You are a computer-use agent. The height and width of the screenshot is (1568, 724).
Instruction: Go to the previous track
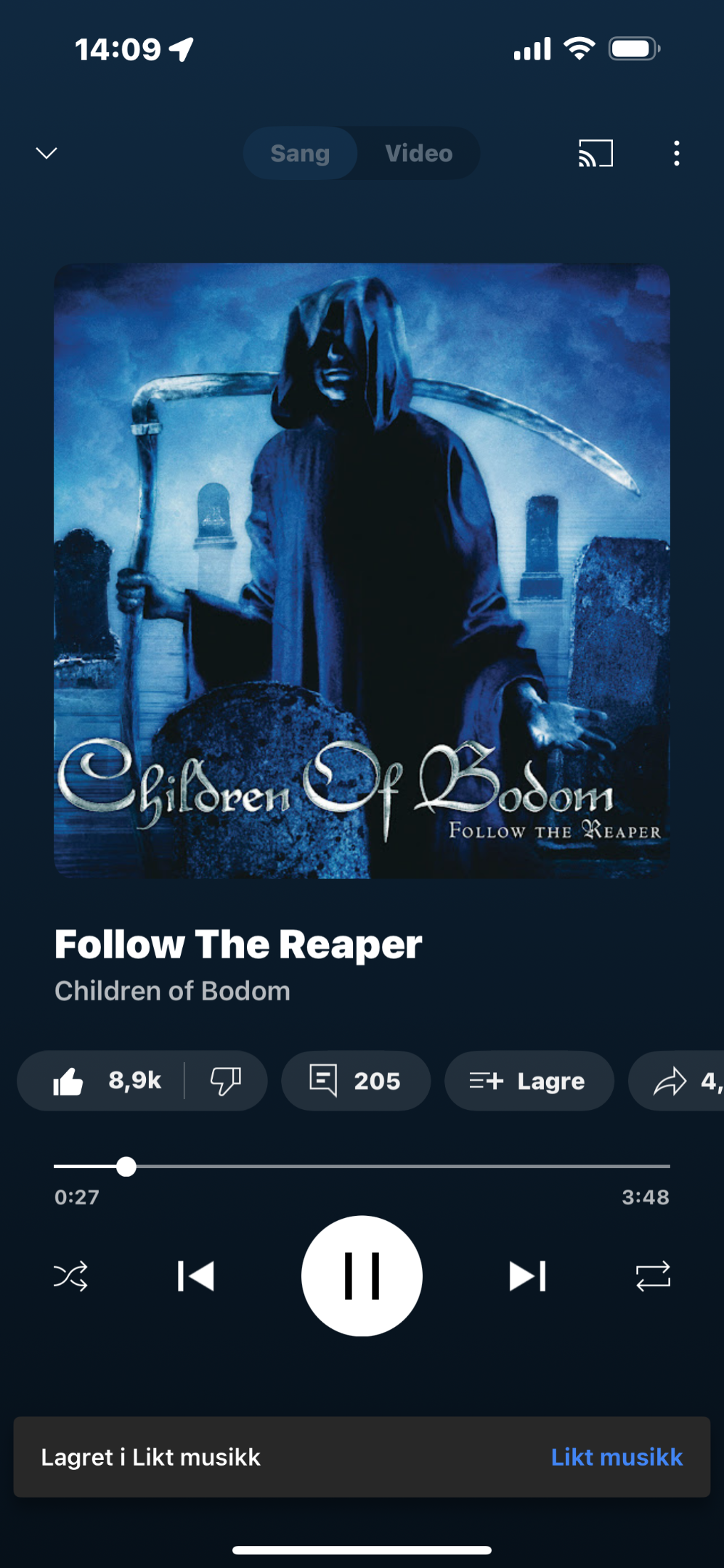click(x=195, y=1276)
